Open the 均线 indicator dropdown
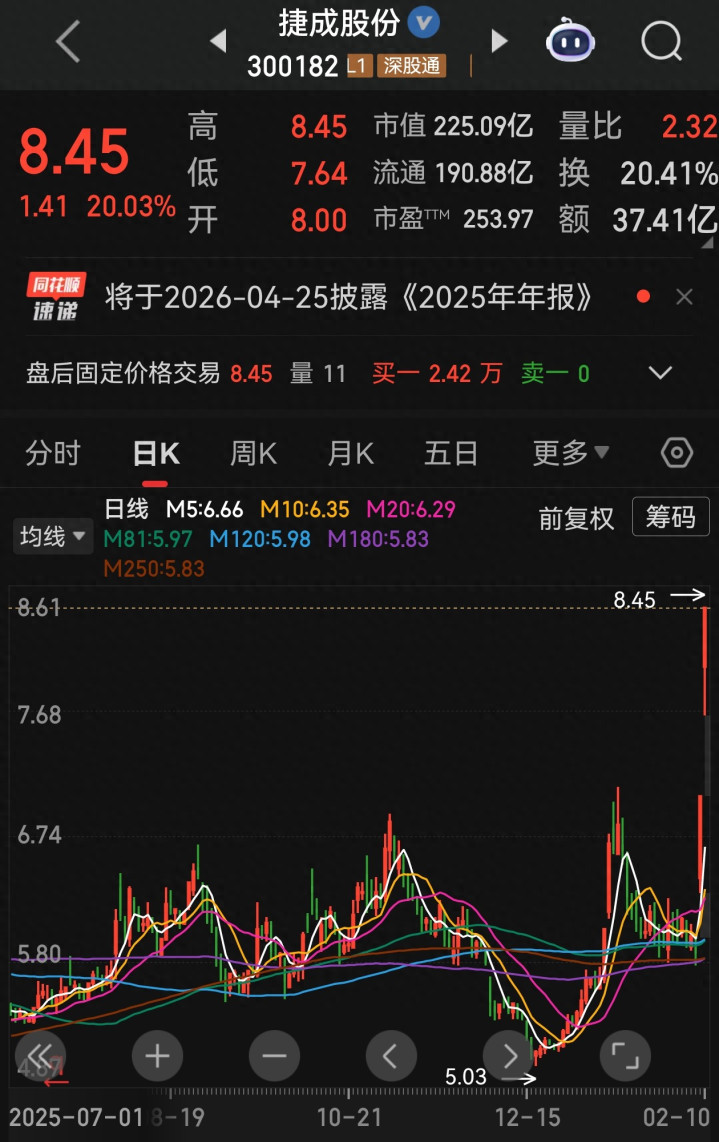The height and width of the screenshot is (1142, 719). tap(52, 537)
